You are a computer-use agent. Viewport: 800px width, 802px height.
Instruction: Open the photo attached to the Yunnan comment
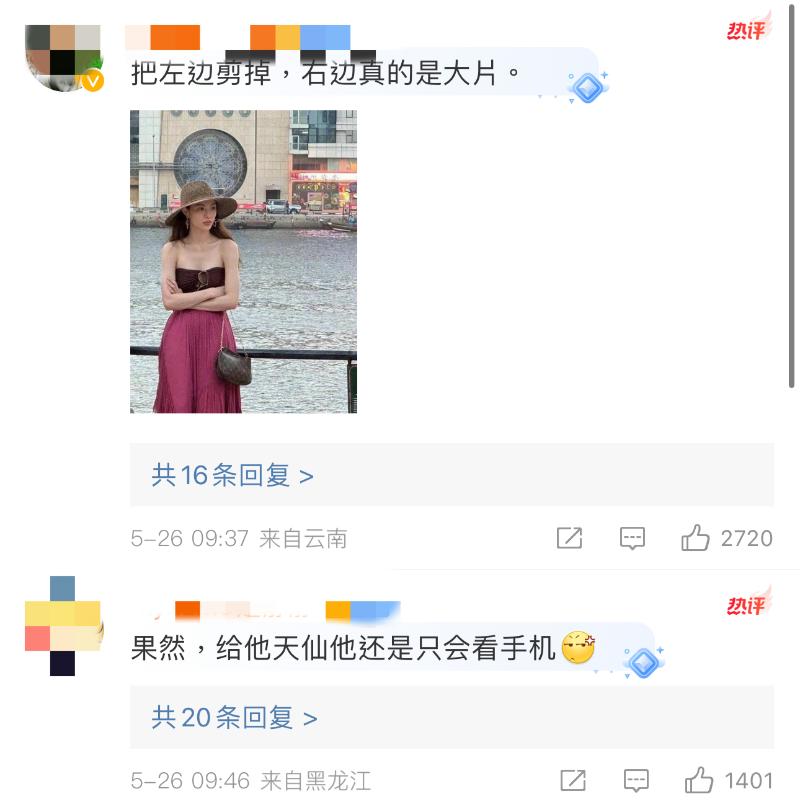[243, 261]
